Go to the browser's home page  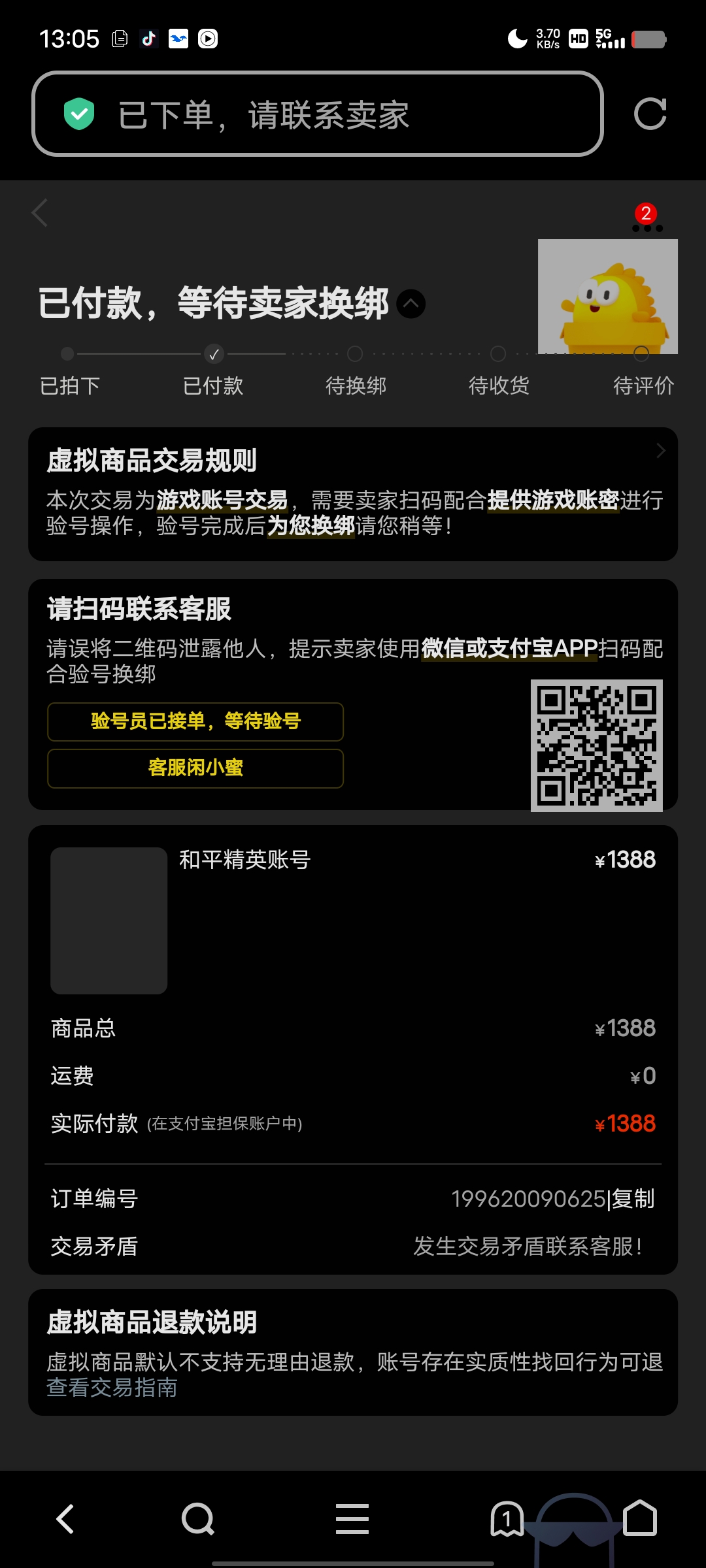(x=640, y=1518)
